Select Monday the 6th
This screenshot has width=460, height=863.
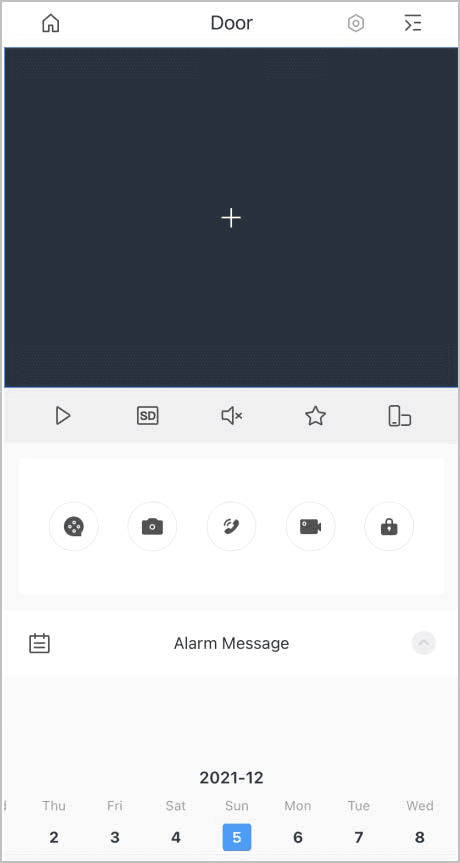click(298, 837)
